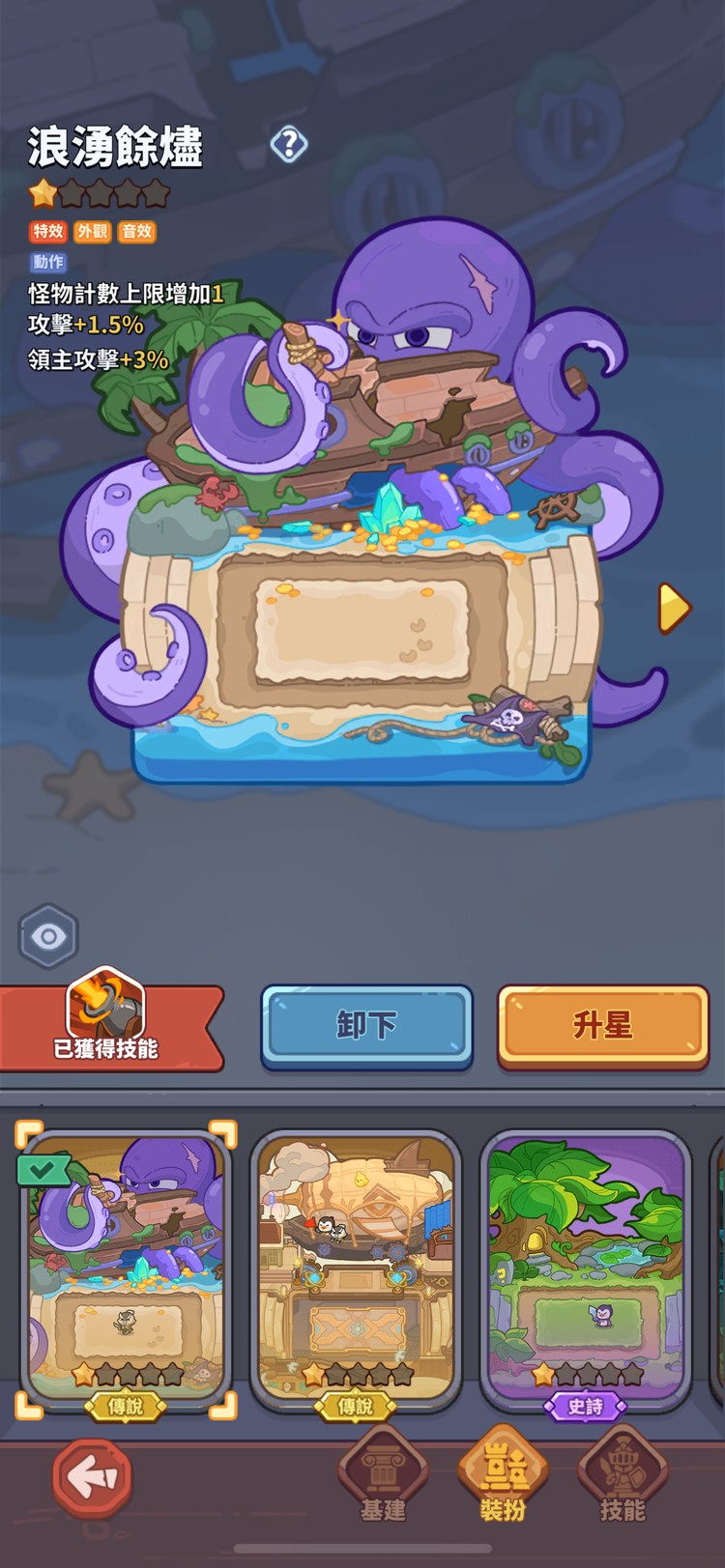725x1568 pixels.
Task: Tap the 升星 upgrade button
Action: [x=602, y=1025]
